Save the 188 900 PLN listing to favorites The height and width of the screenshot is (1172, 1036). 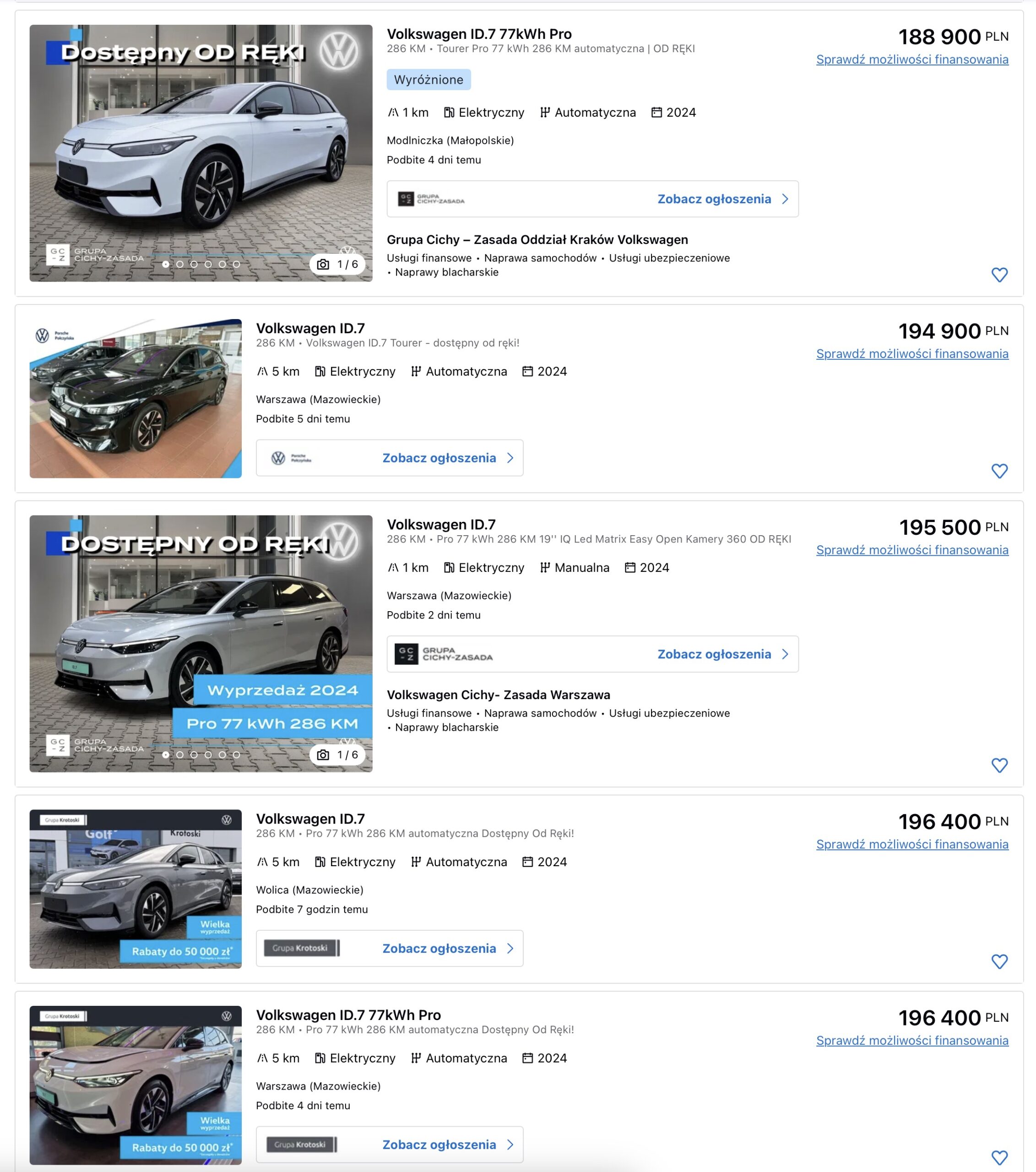(999, 275)
